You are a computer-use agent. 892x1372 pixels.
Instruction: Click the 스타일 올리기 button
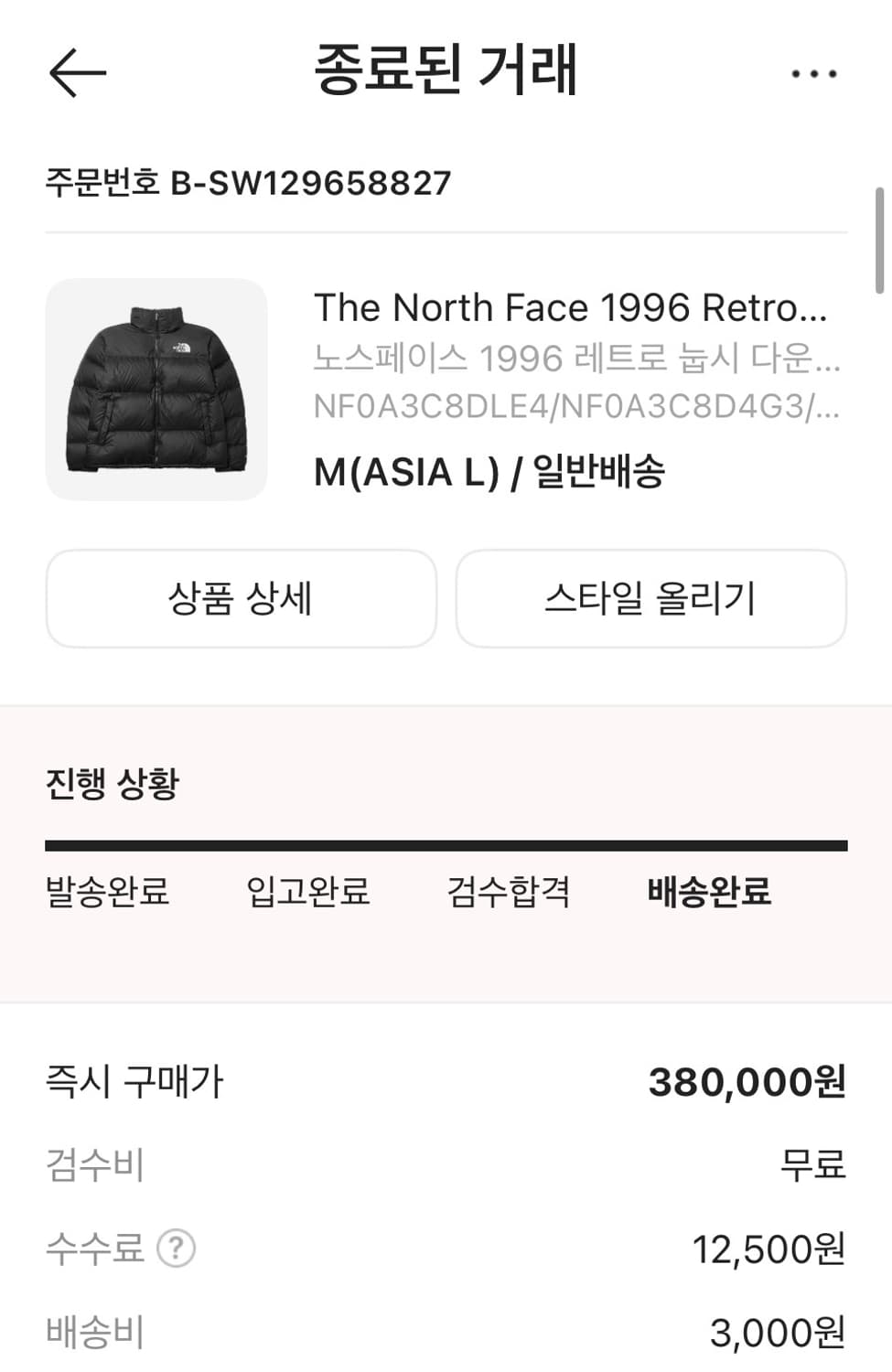point(651,599)
